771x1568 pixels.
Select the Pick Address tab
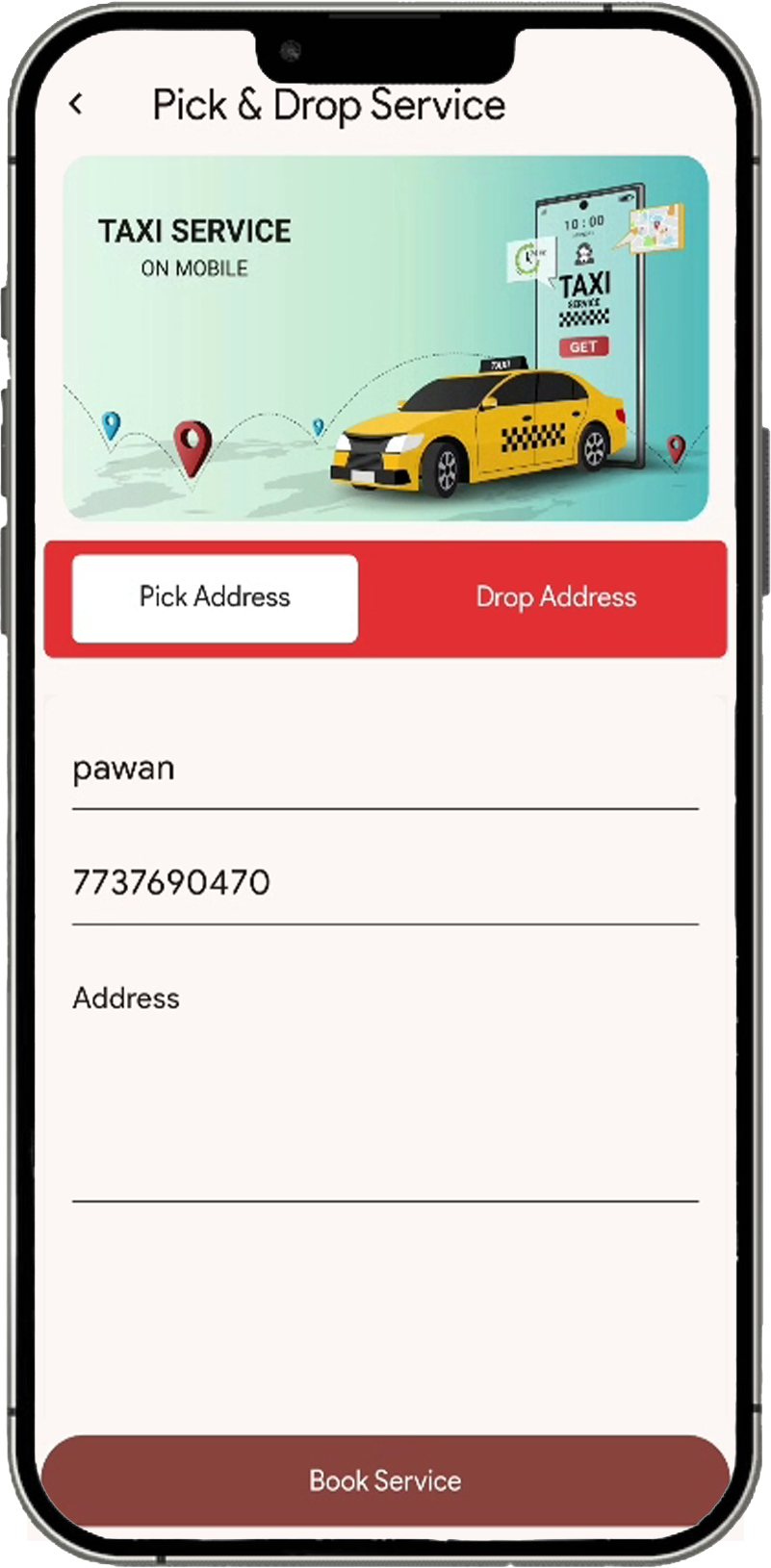(x=215, y=597)
